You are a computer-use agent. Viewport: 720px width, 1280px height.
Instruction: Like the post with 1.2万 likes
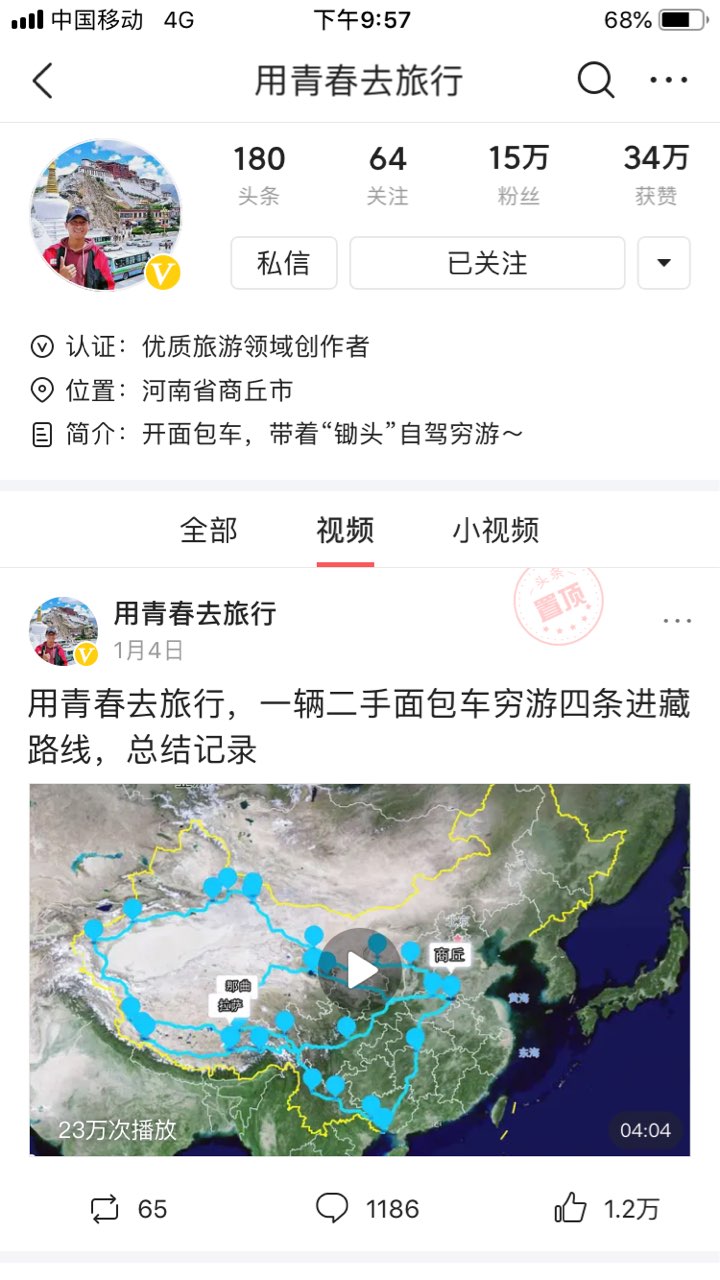coord(607,1209)
